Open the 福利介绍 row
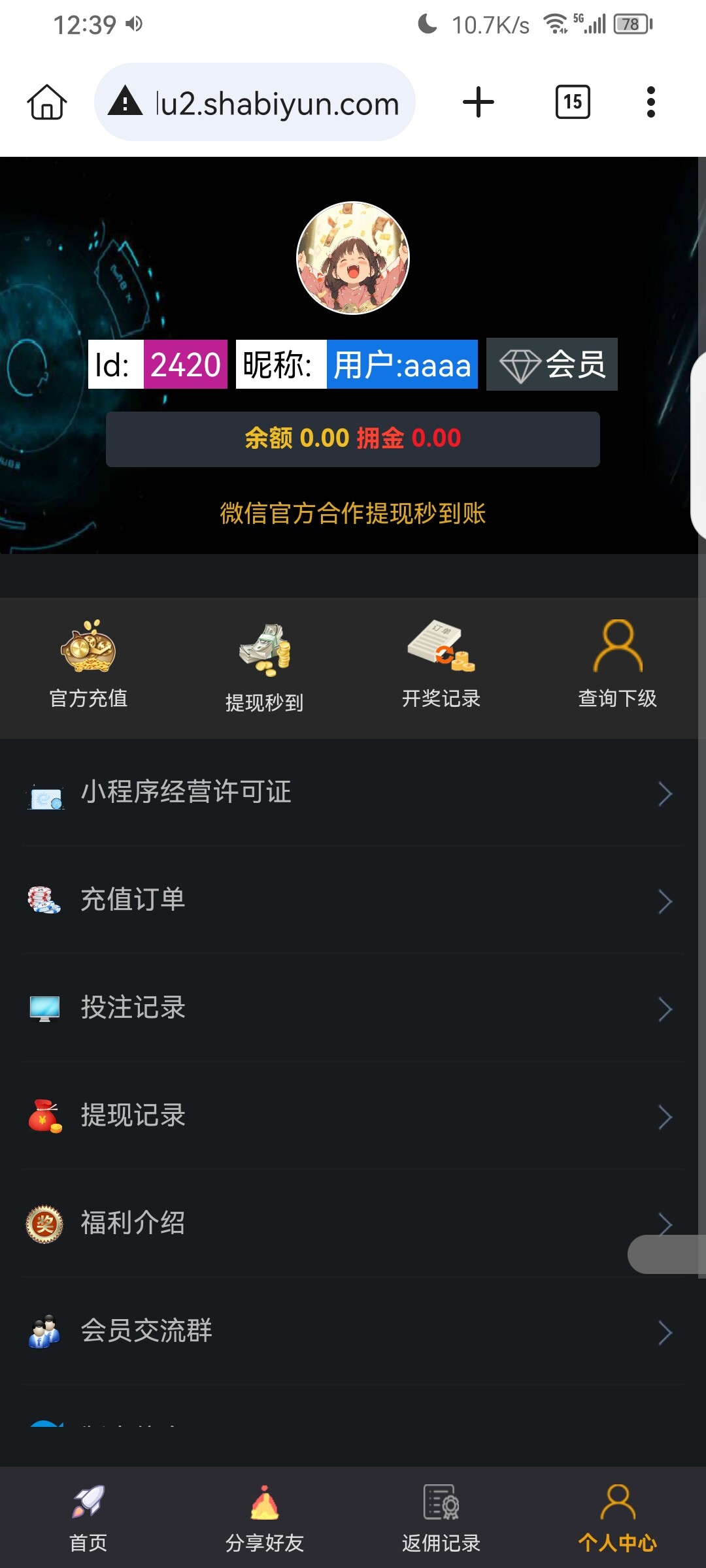 pyautogui.click(x=353, y=1224)
